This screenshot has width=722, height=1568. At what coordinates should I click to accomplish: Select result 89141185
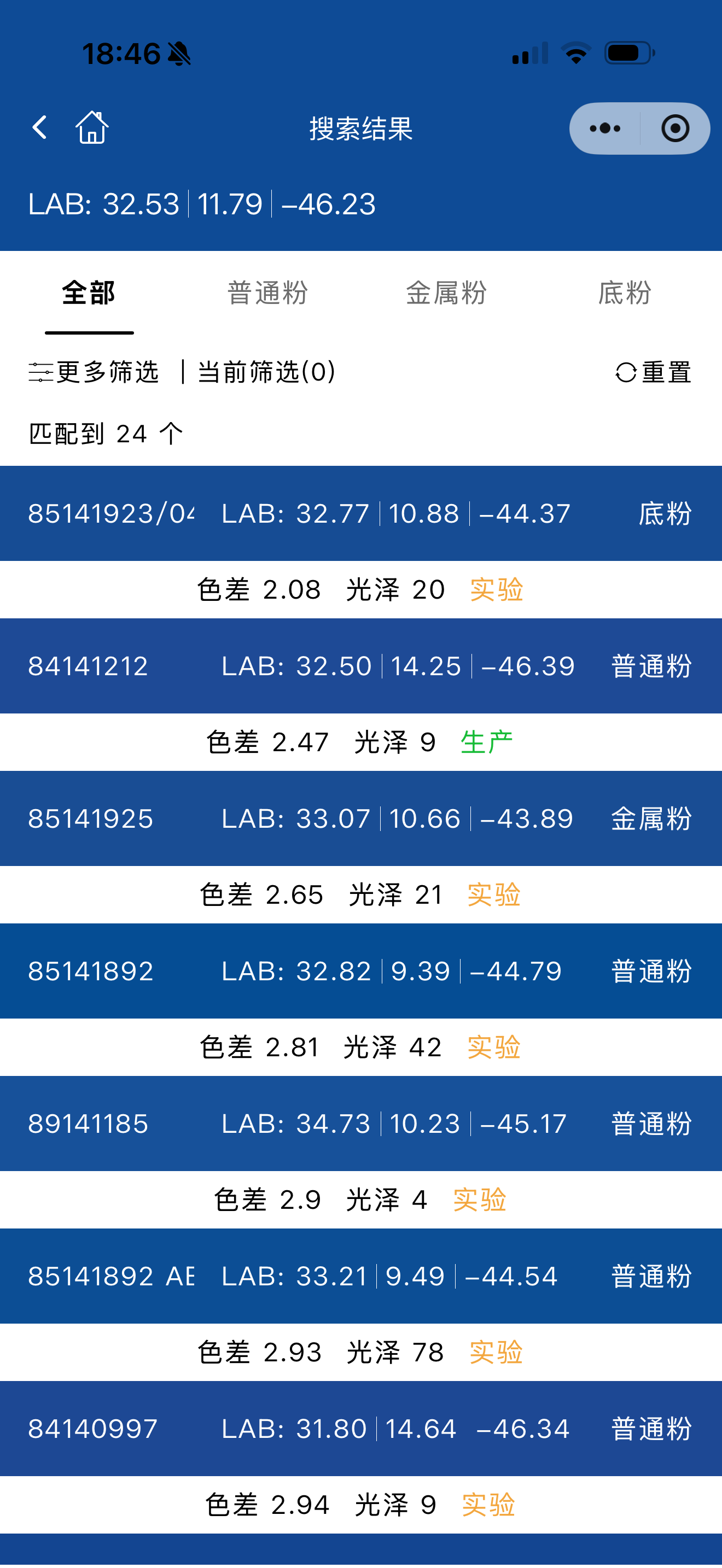(x=361, y=1124)
